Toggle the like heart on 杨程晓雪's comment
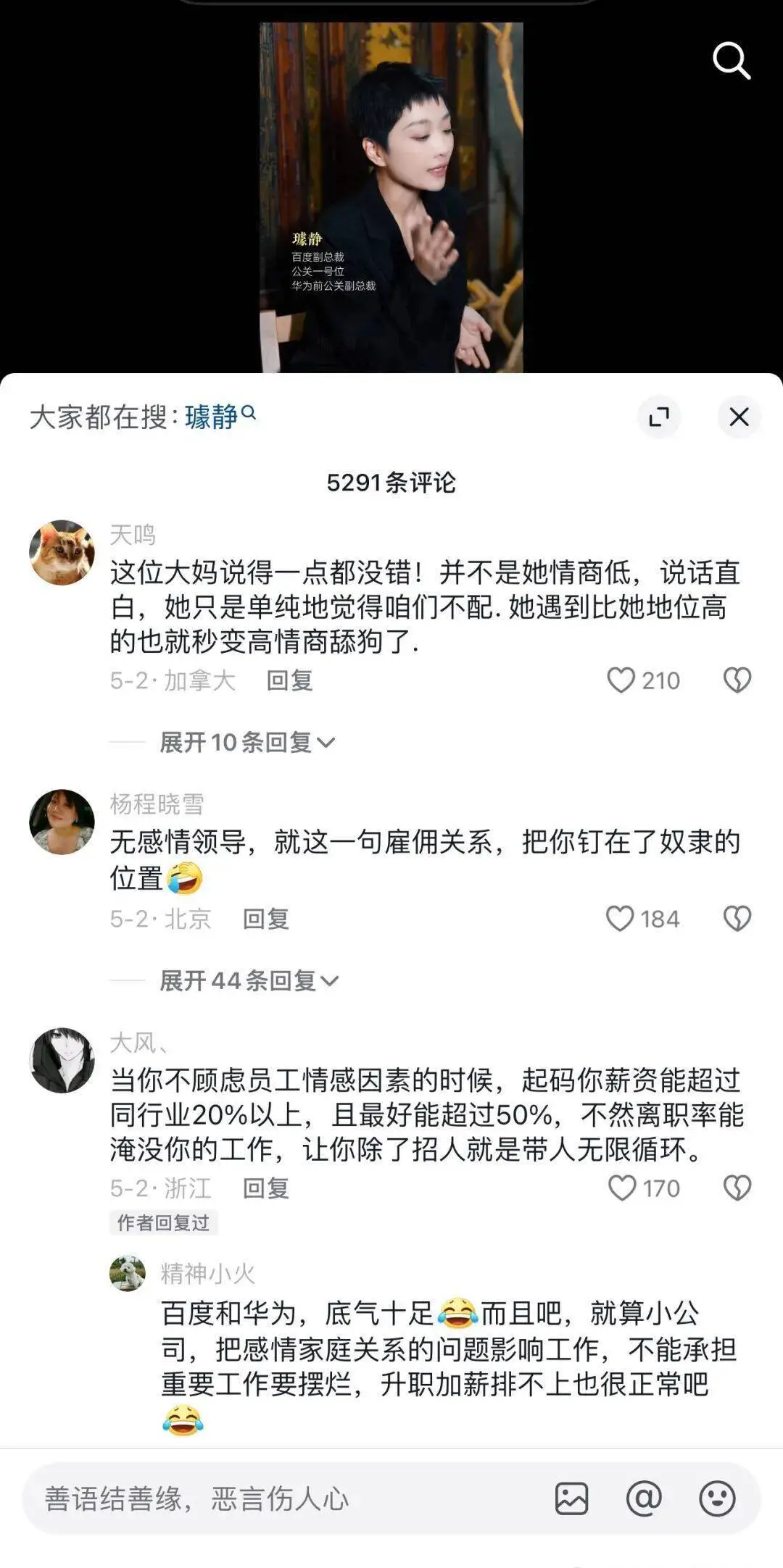 pyautogui.click(x=622, y=919)
